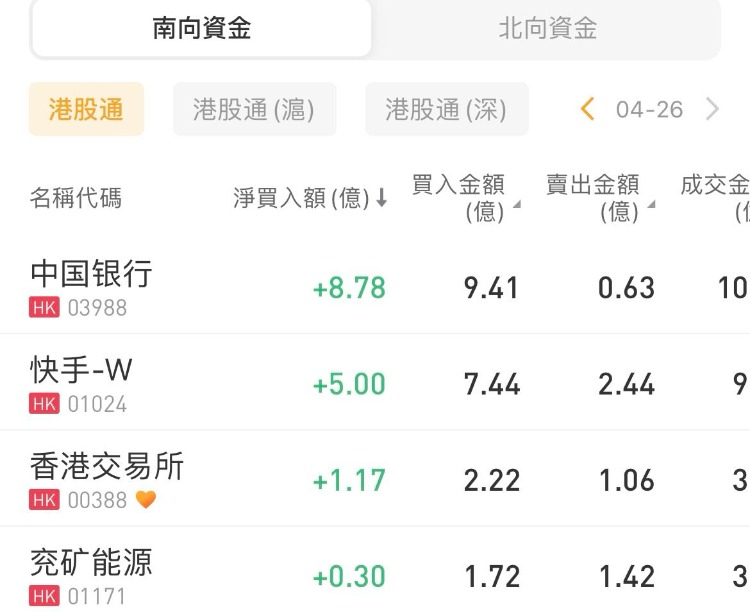Image resolution: width=750 pixels, height=612 pixels.
Task: Sort by 淨買入額 column
Action: (x=310, y=198)
